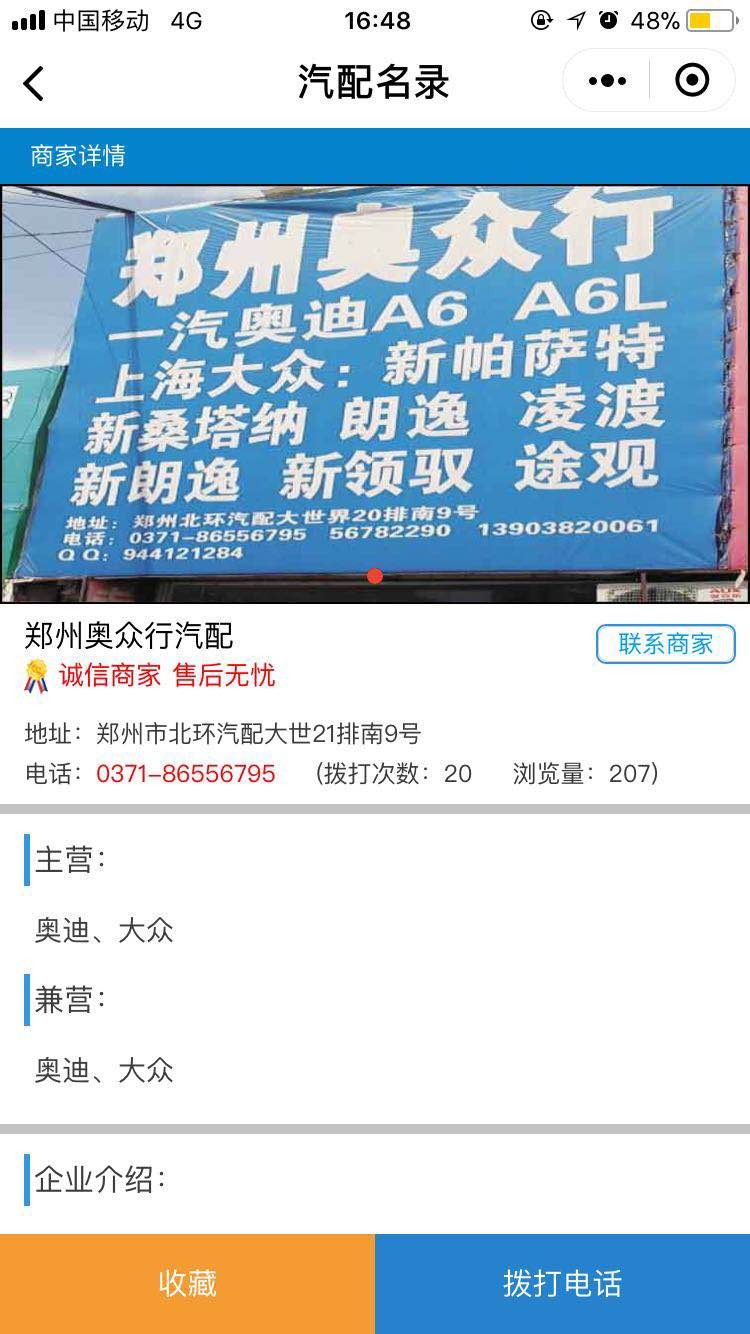Open the 联系商家 button
This screenshot has width=750, height=1334.
pos(665,644)
